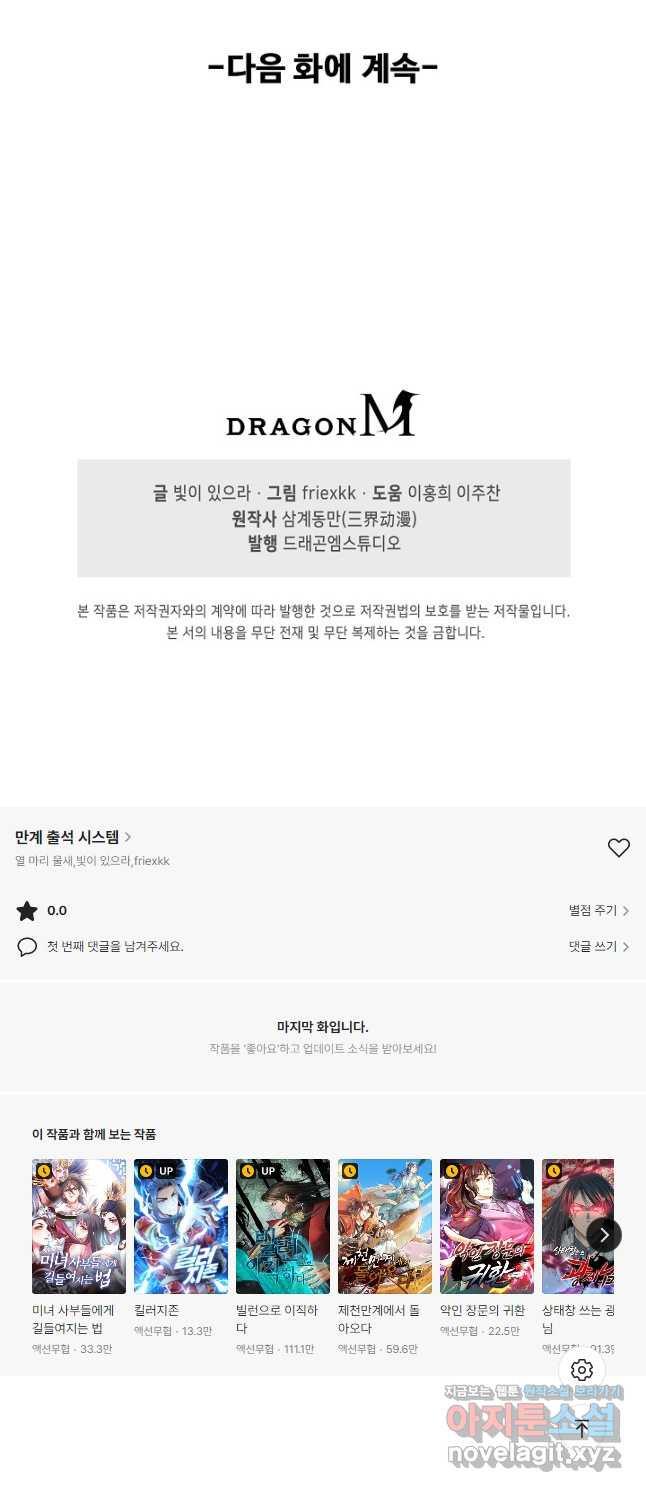
Task: Tap 댓글 쓰기 to write a comment
Action: pos(598,946)
